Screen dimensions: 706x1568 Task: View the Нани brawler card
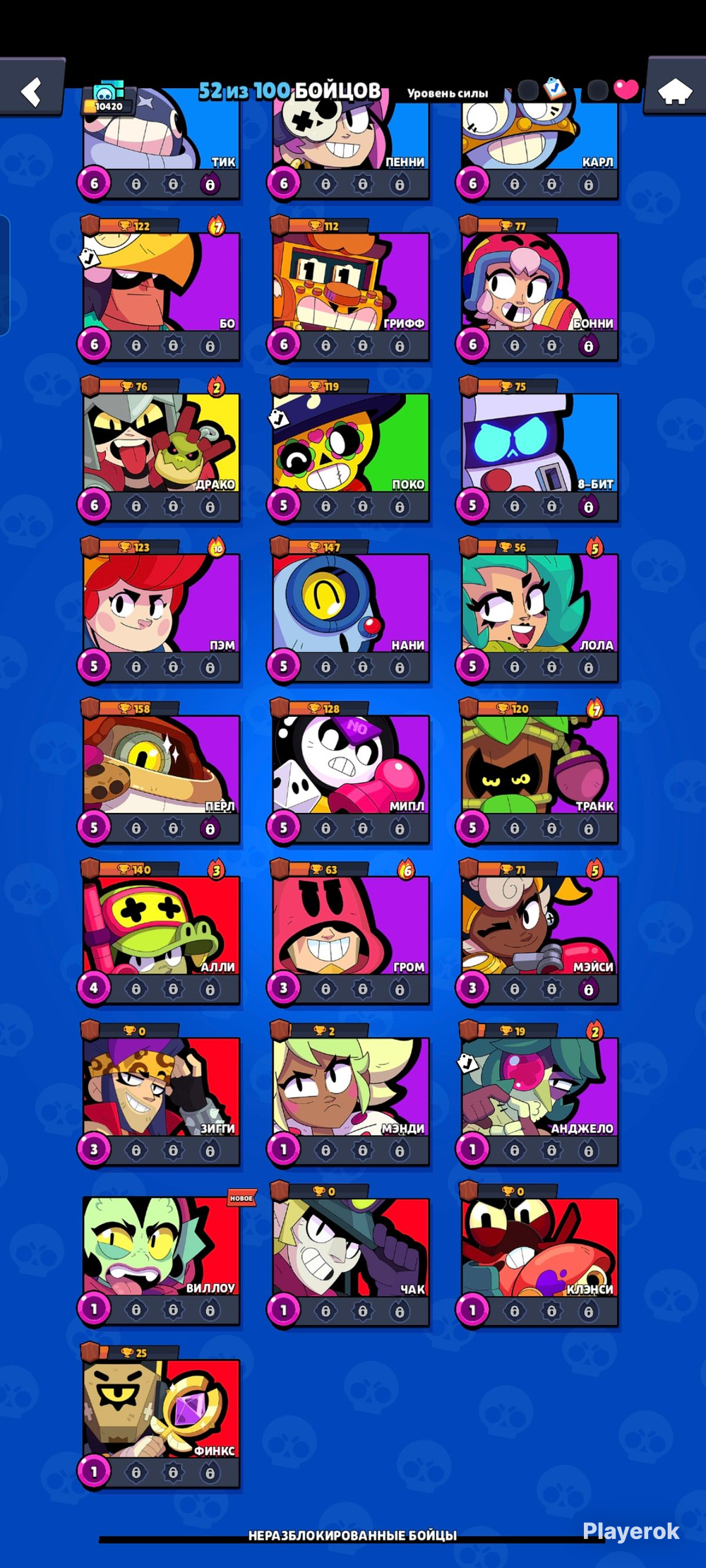pyautogui.click(x=350, y=605)
